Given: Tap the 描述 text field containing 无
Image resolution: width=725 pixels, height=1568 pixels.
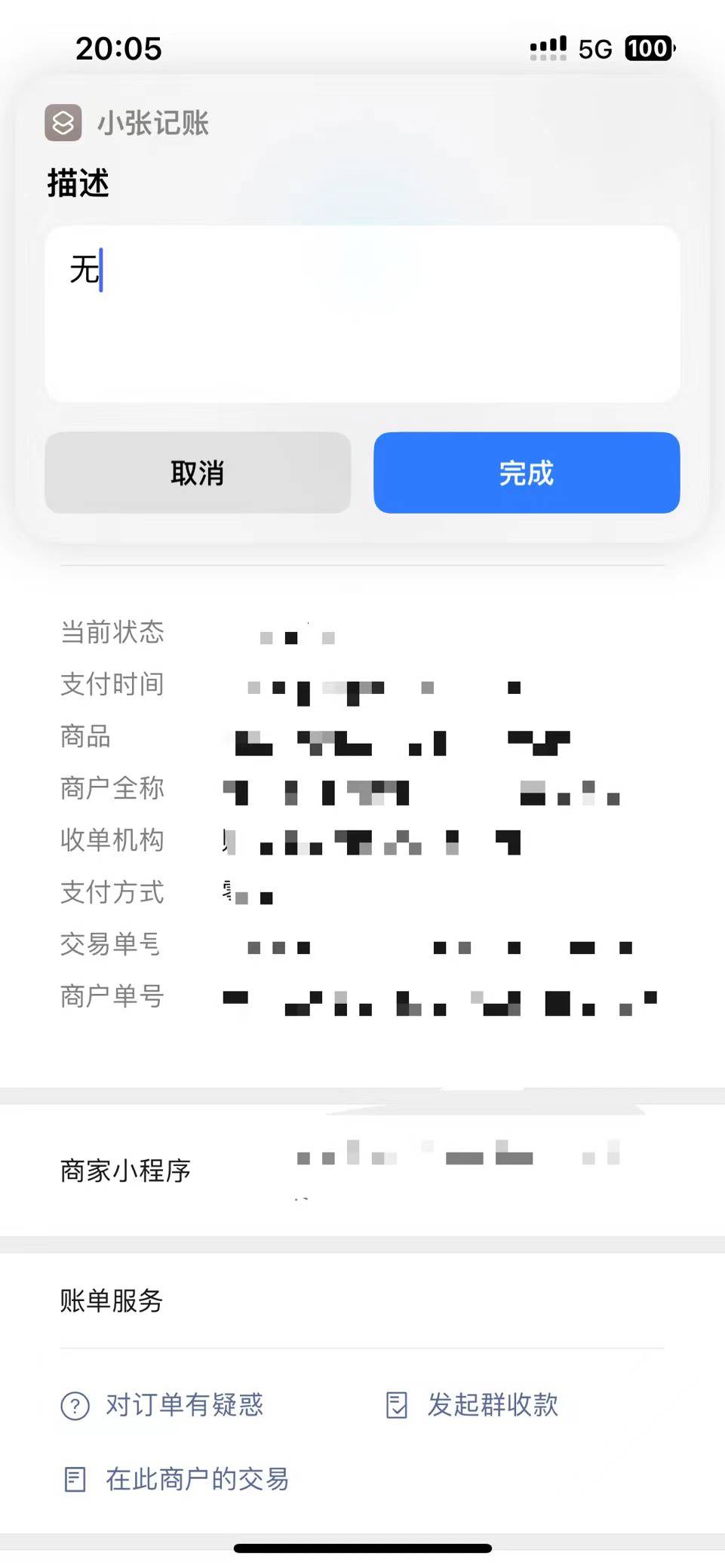Looking at the screenshot, I should (x=362, y=314).
